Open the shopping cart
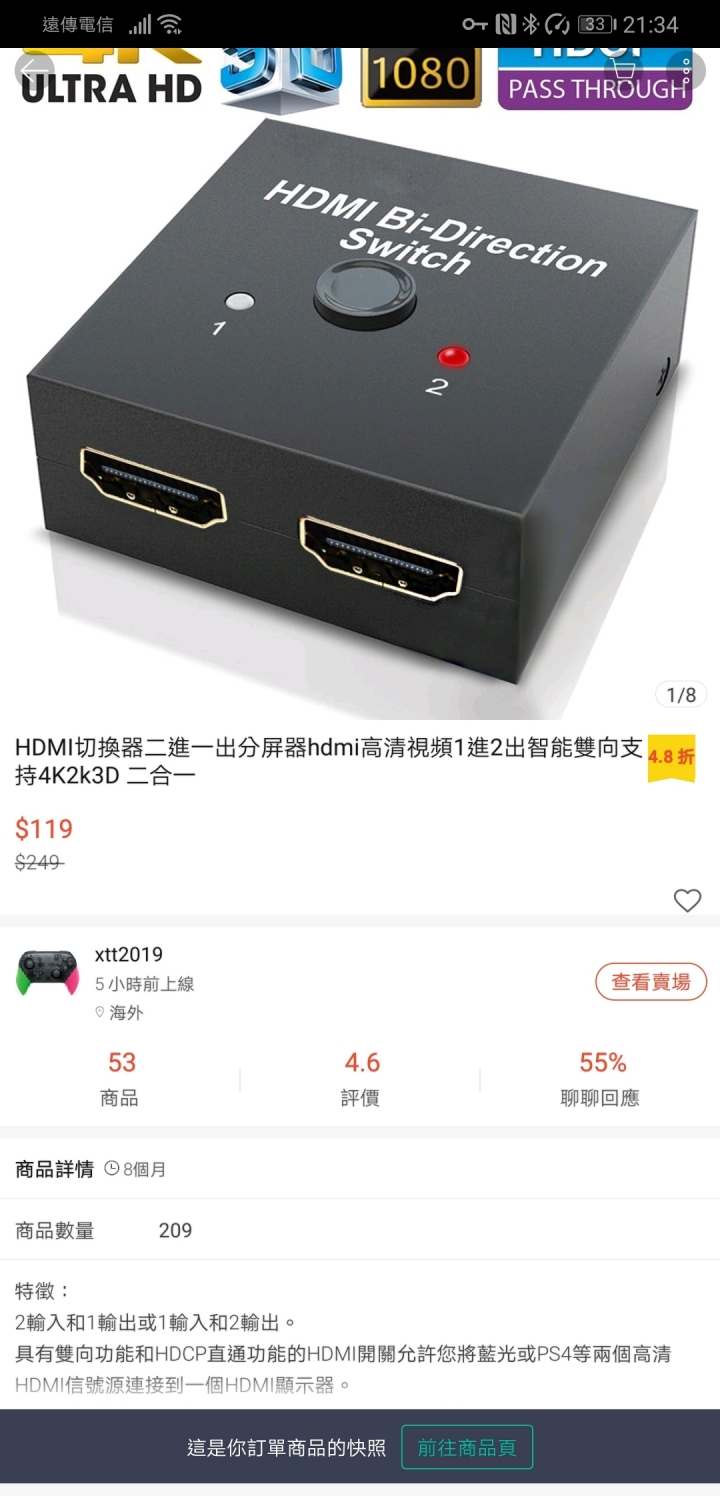720x1496 pixels. pos(626,72)
